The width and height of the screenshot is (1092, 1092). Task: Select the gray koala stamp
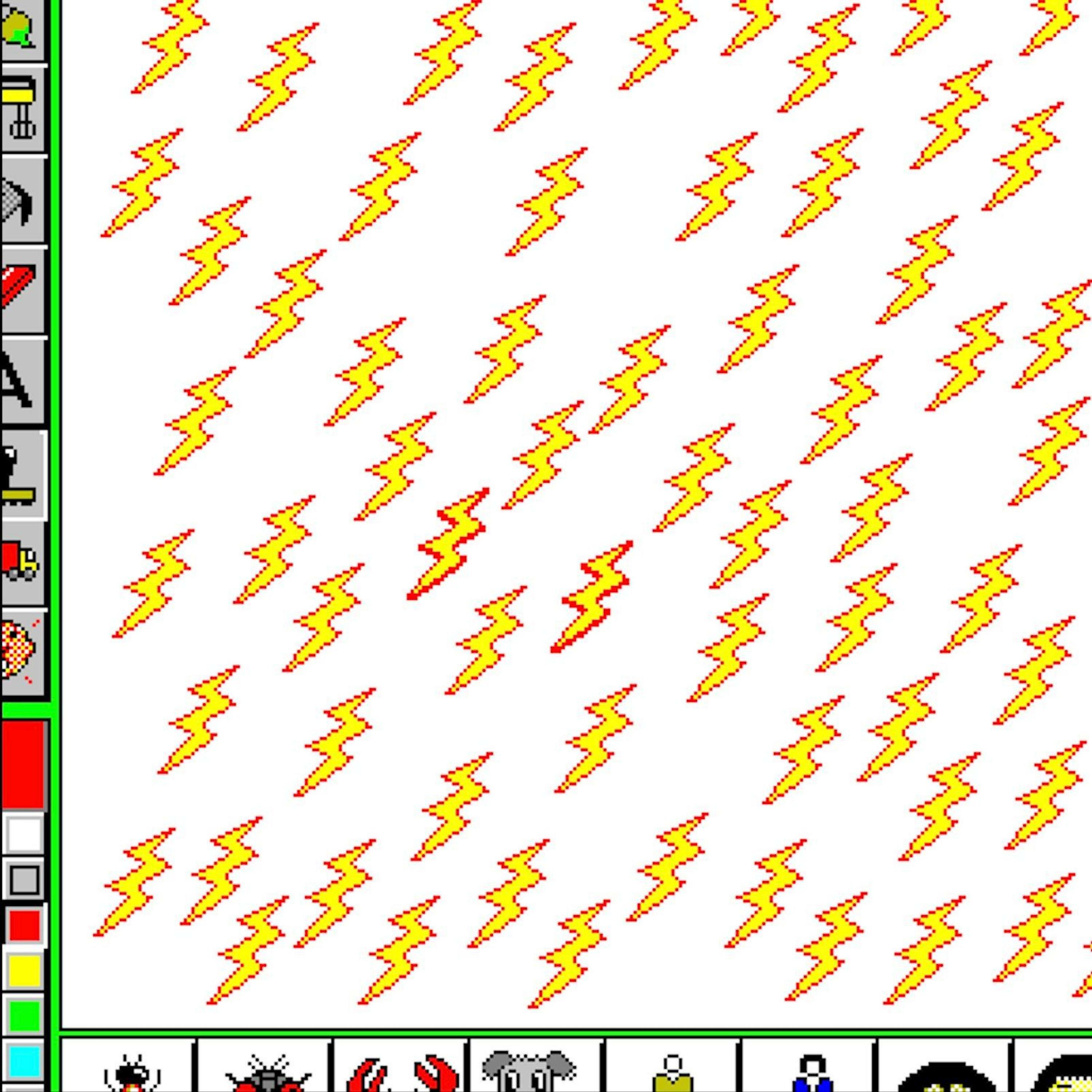[x=529, y=1072]
